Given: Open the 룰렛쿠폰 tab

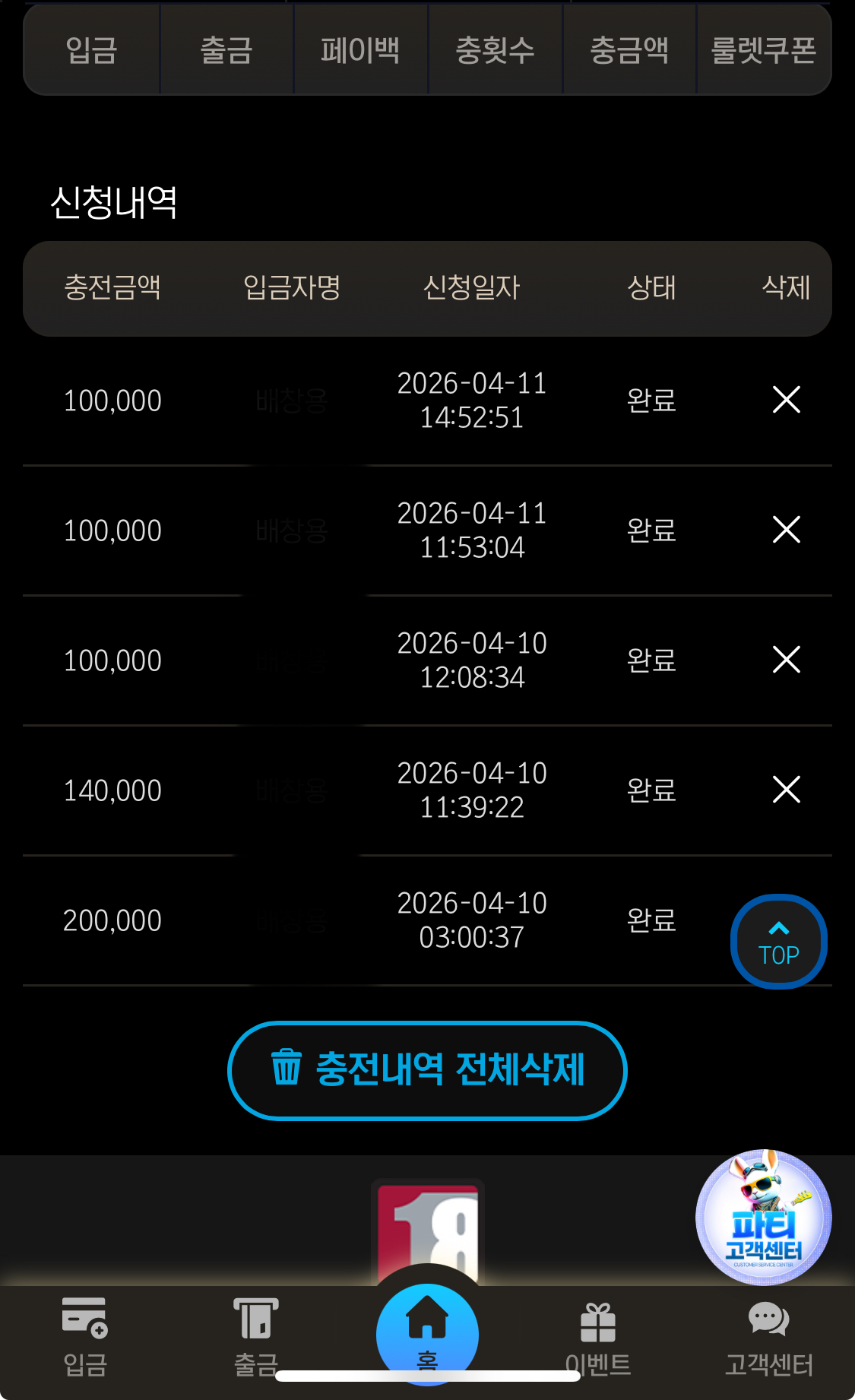Looking at the screenshot, I should coord(763,50).
